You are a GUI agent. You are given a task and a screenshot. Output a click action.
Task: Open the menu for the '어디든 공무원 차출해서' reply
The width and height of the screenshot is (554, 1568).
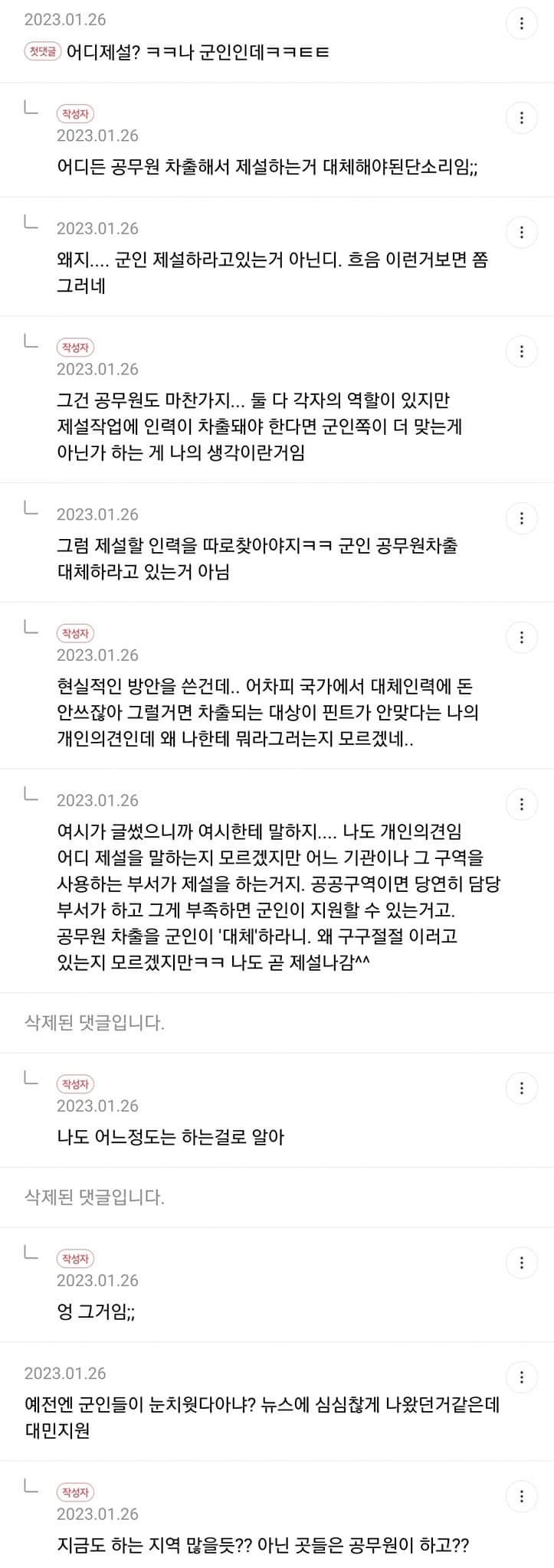point(522,118)
